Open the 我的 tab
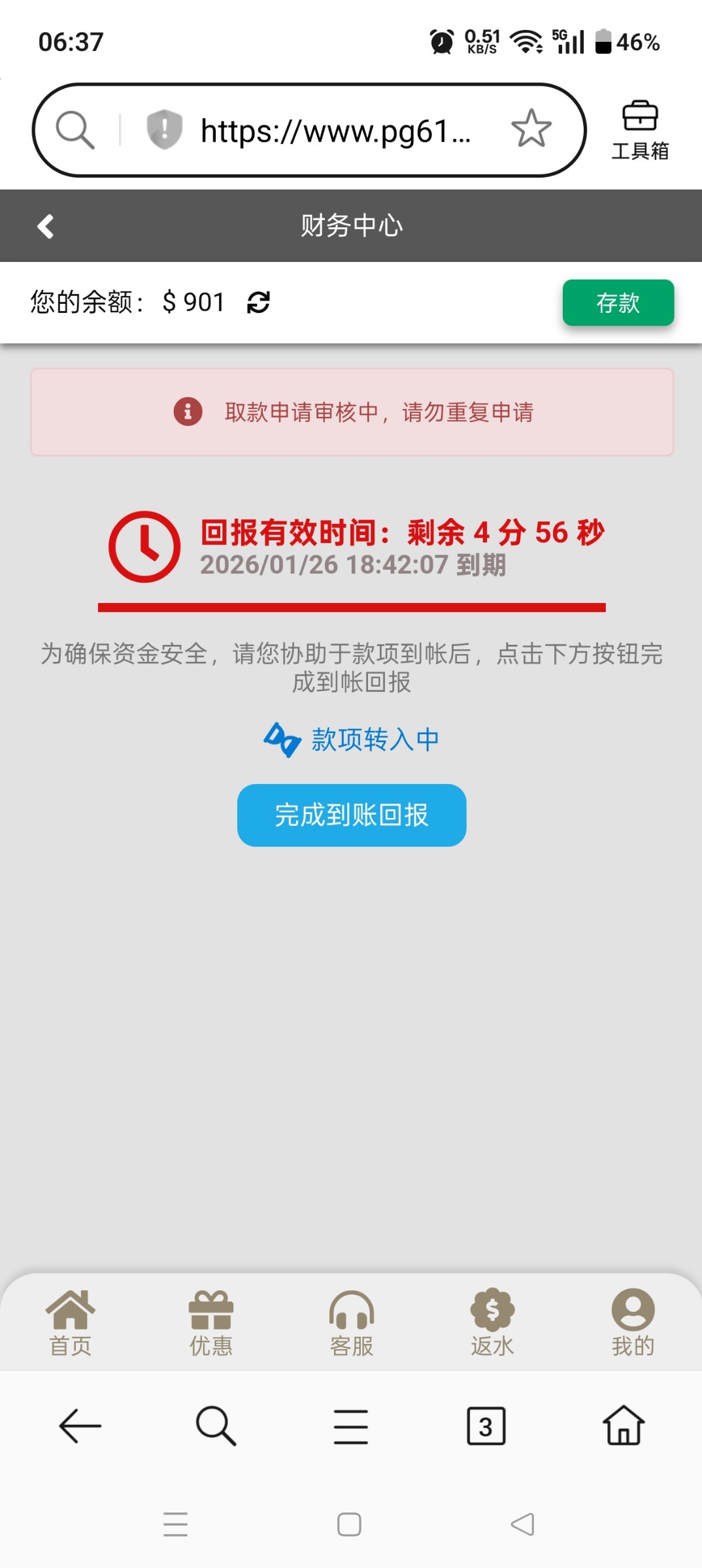 point(633,1323)
